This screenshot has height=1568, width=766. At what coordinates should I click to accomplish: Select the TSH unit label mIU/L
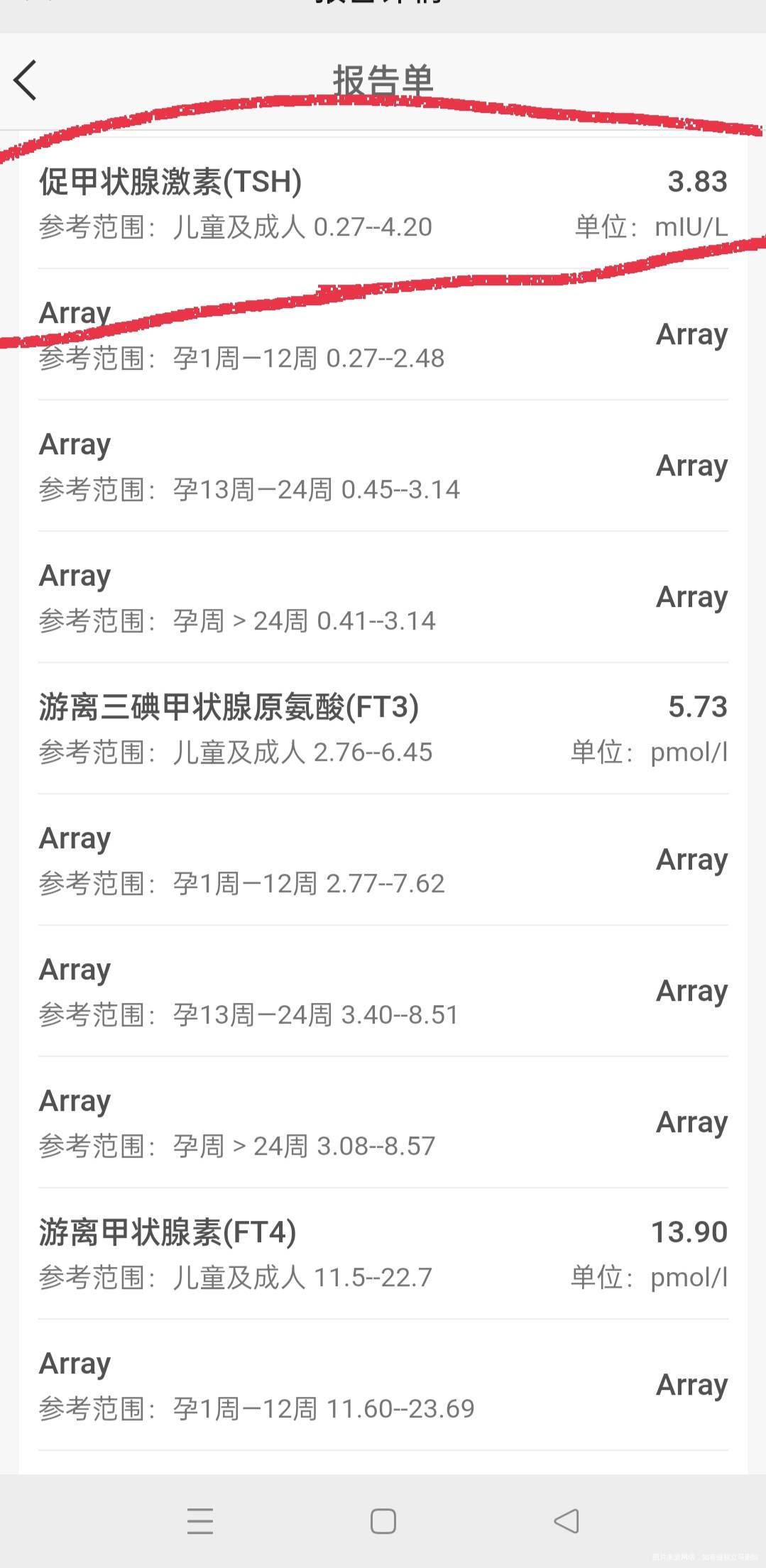click(689, 227)
